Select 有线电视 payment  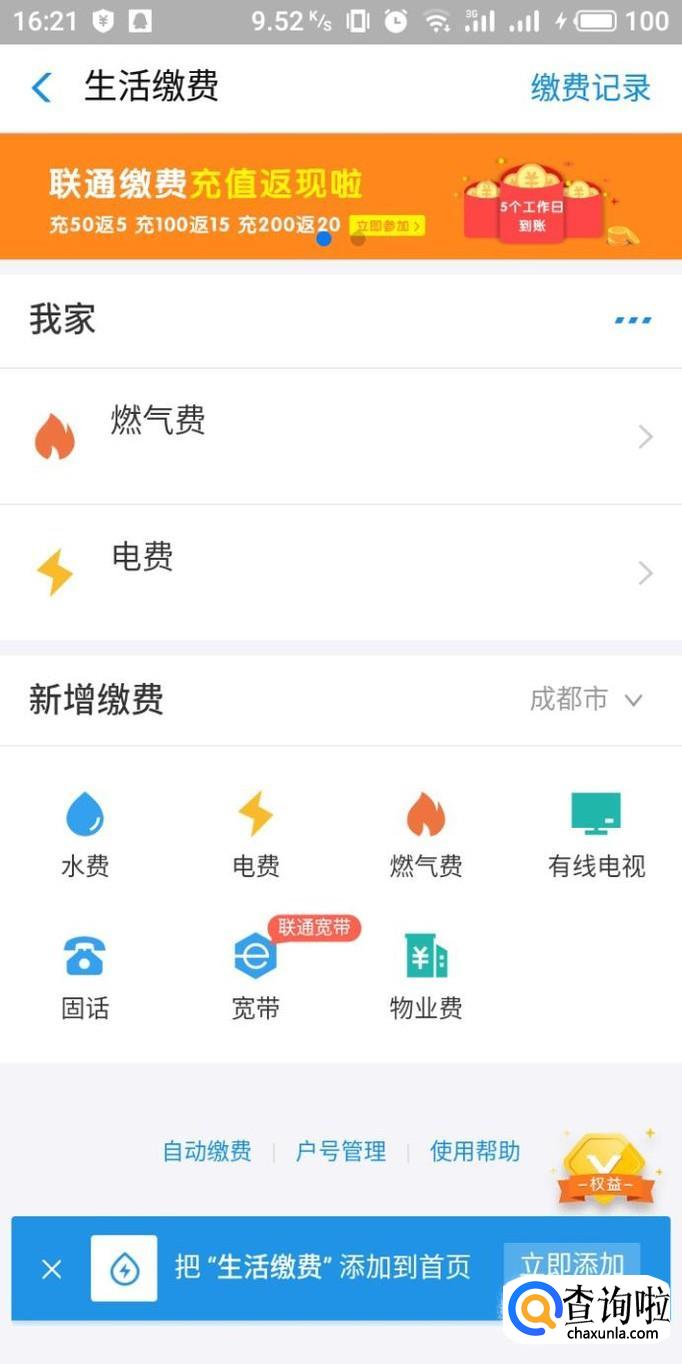(x=596, y=834)
